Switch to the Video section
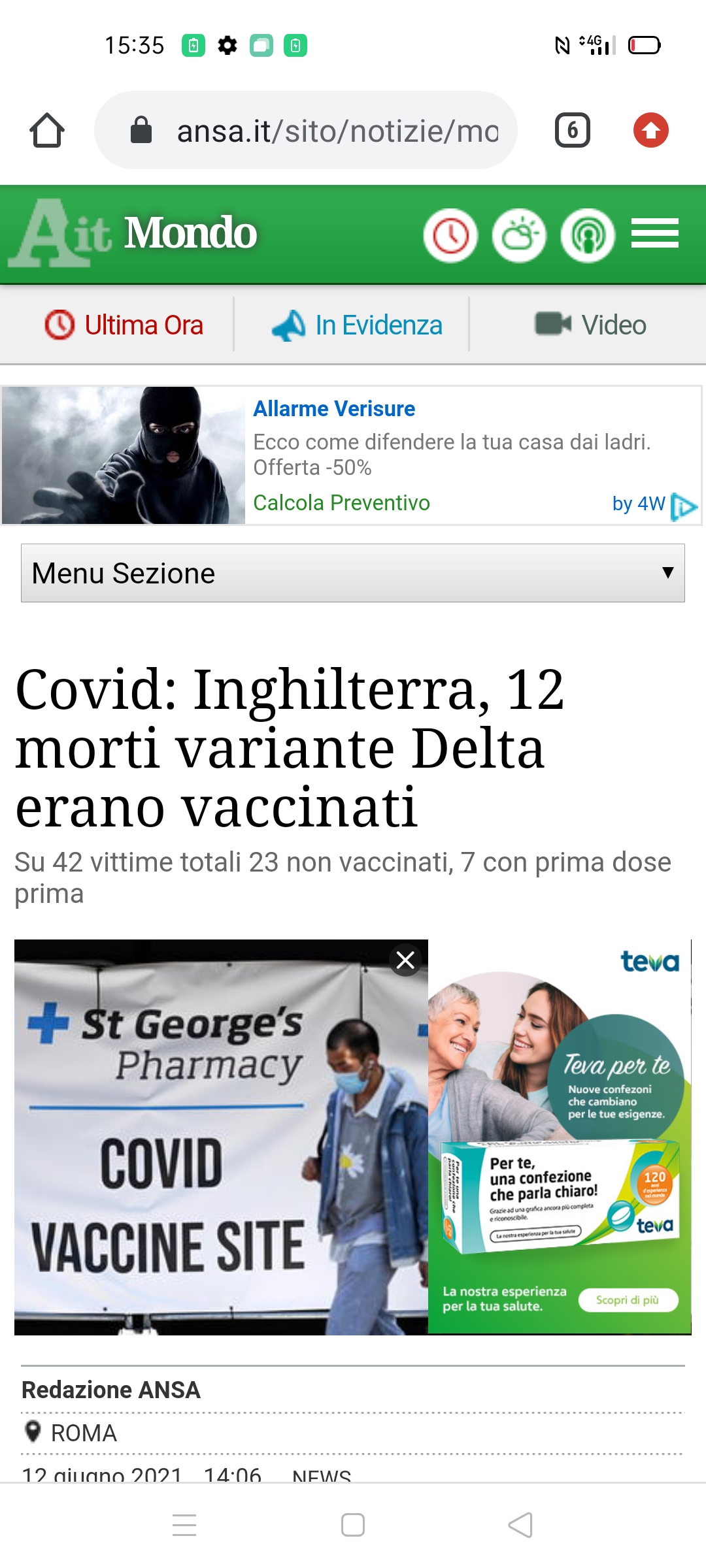 590,325
